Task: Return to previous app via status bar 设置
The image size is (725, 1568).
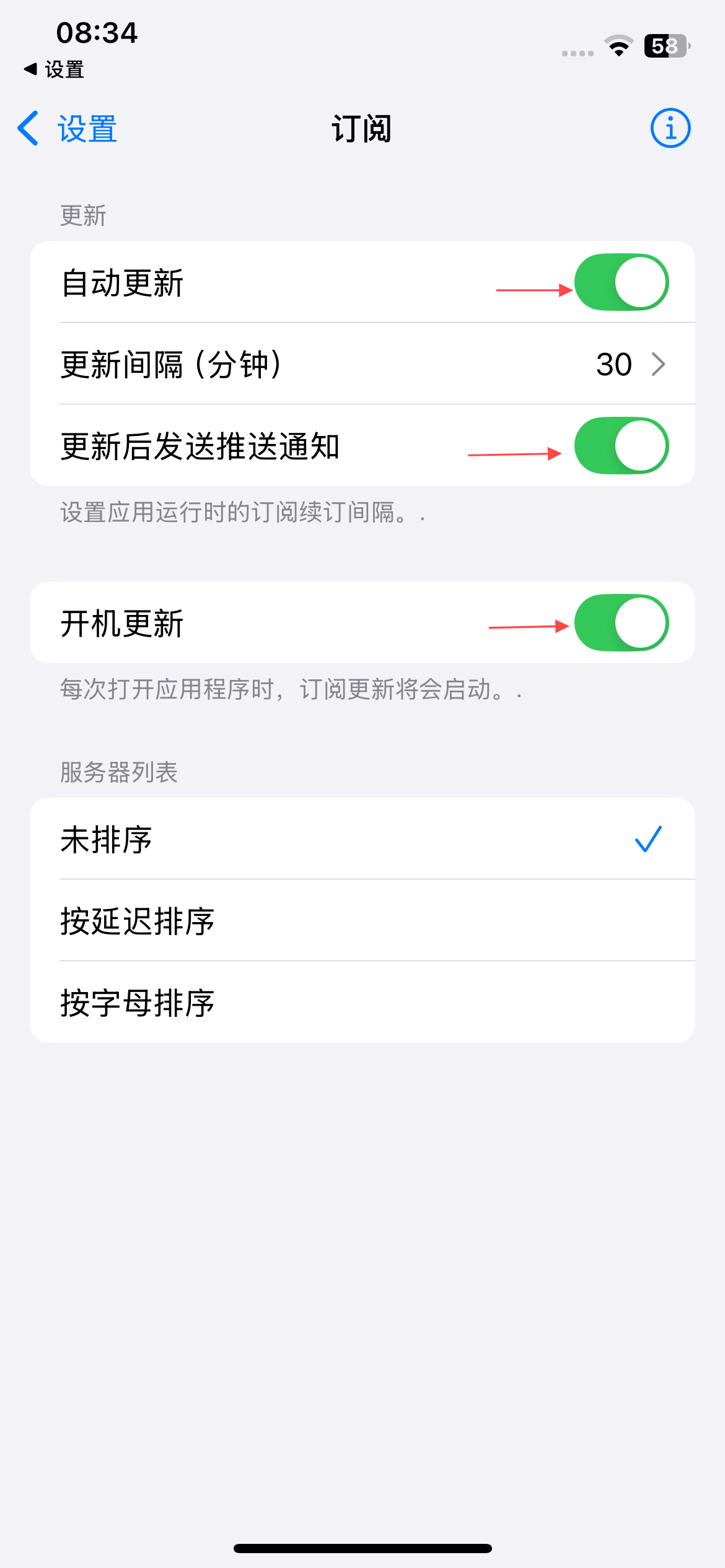Action: point(55,69)
